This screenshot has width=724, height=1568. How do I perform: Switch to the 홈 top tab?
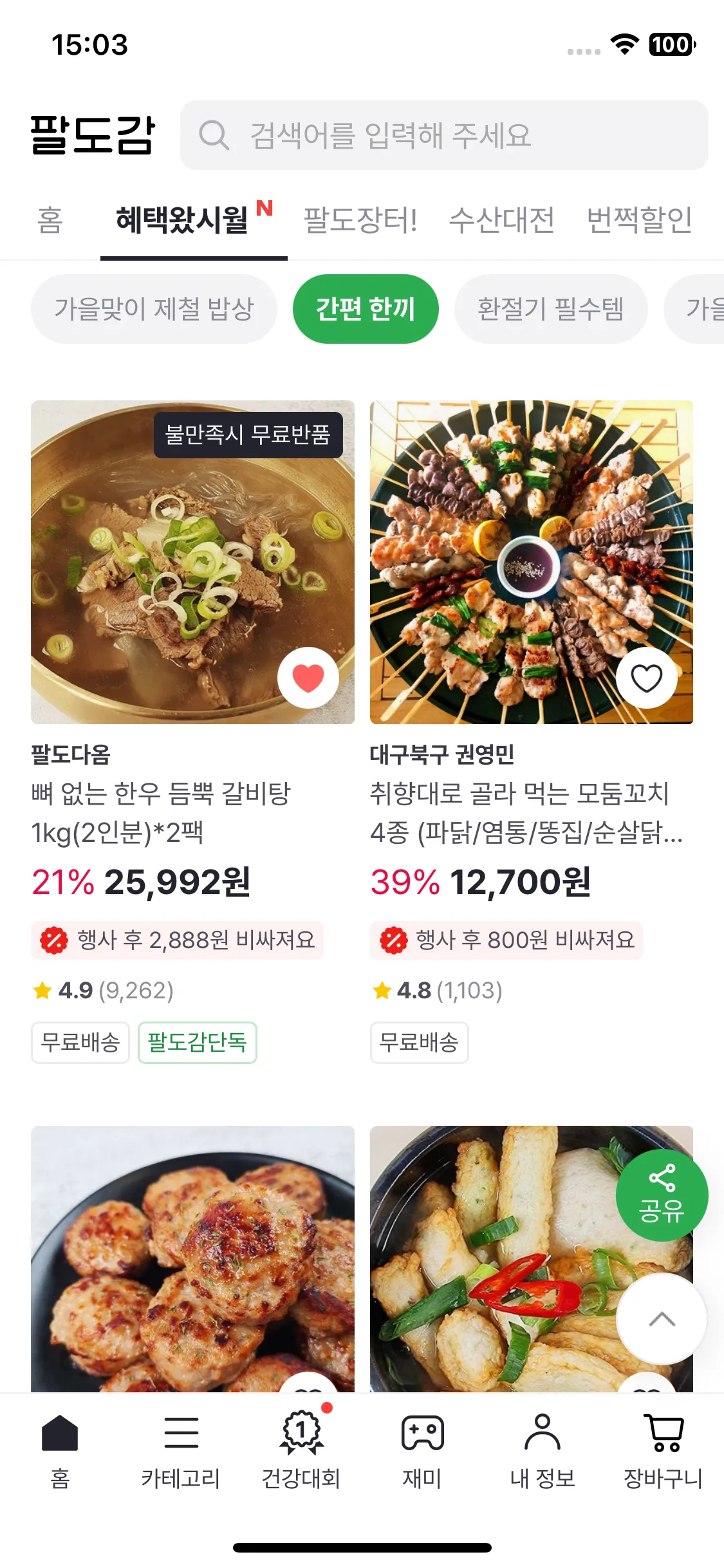click(x=50, y=220)
